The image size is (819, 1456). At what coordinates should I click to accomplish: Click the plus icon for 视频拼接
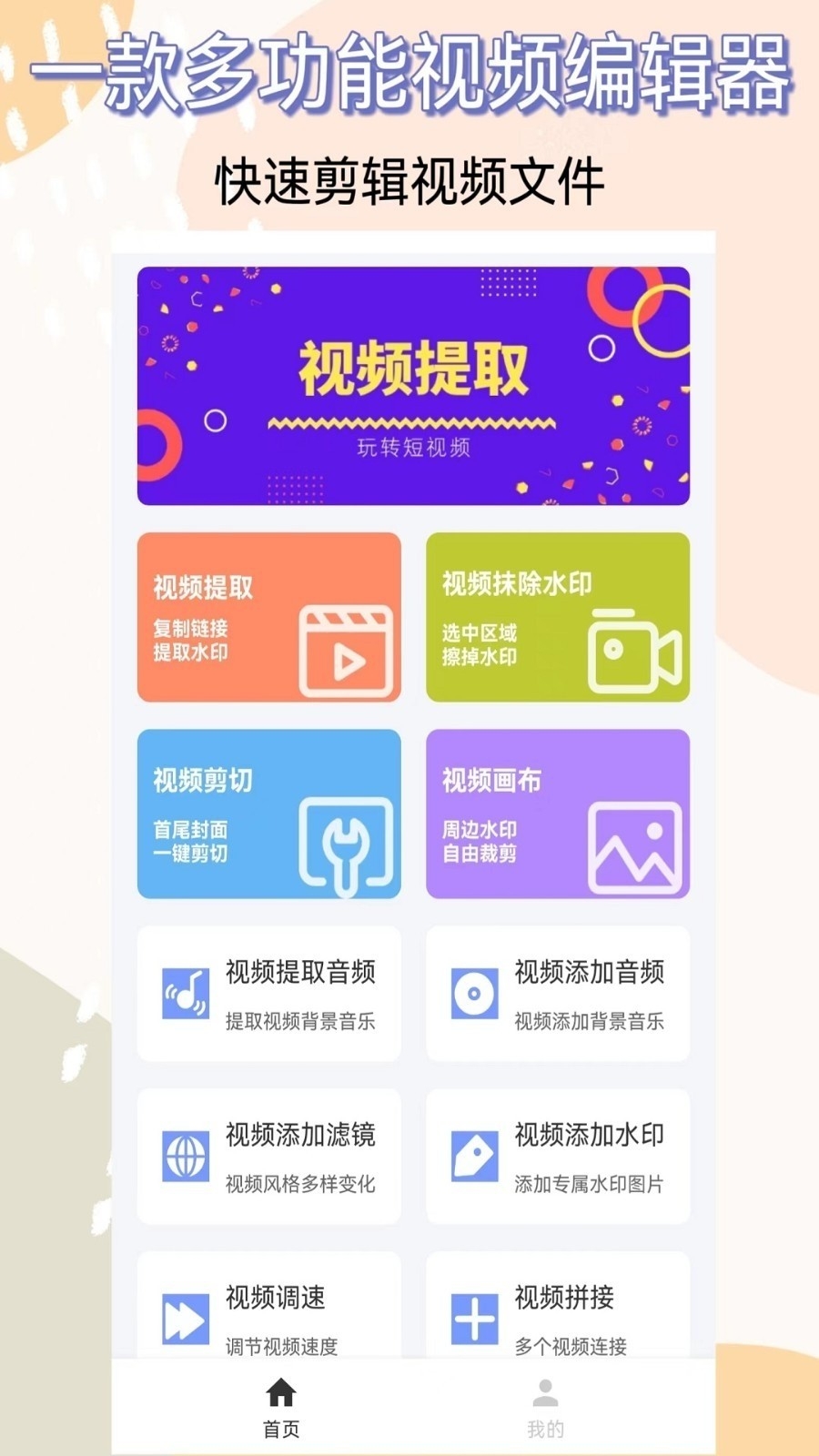point(474,1319)
